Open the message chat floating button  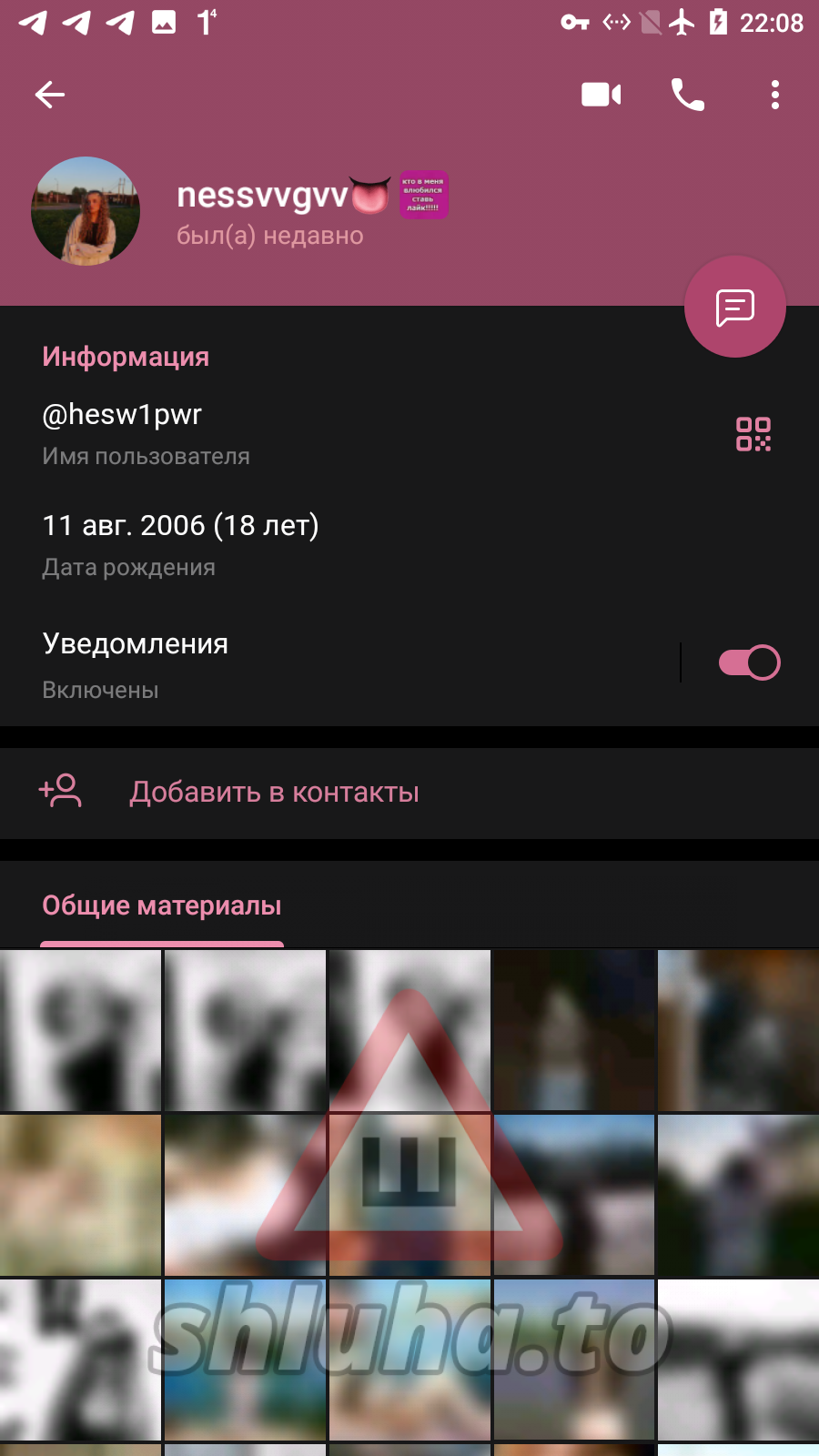click(734, 308)
